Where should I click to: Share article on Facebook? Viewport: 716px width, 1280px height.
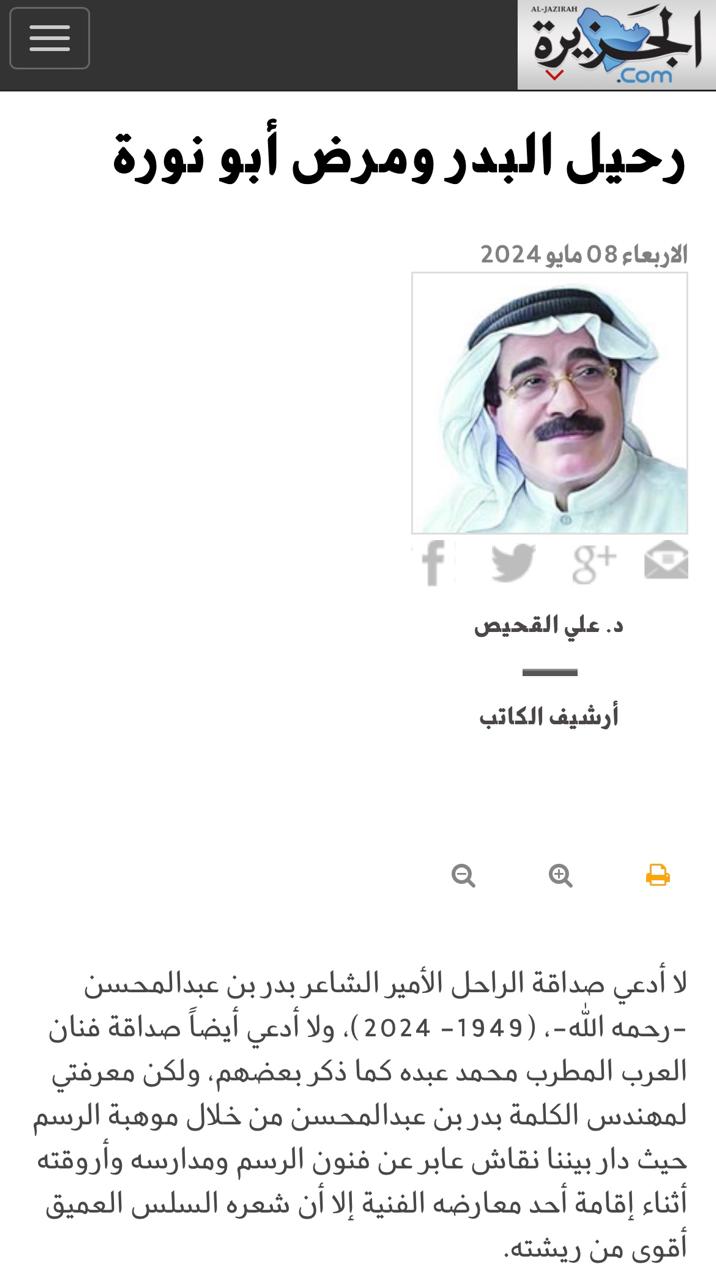pos(433,563)
